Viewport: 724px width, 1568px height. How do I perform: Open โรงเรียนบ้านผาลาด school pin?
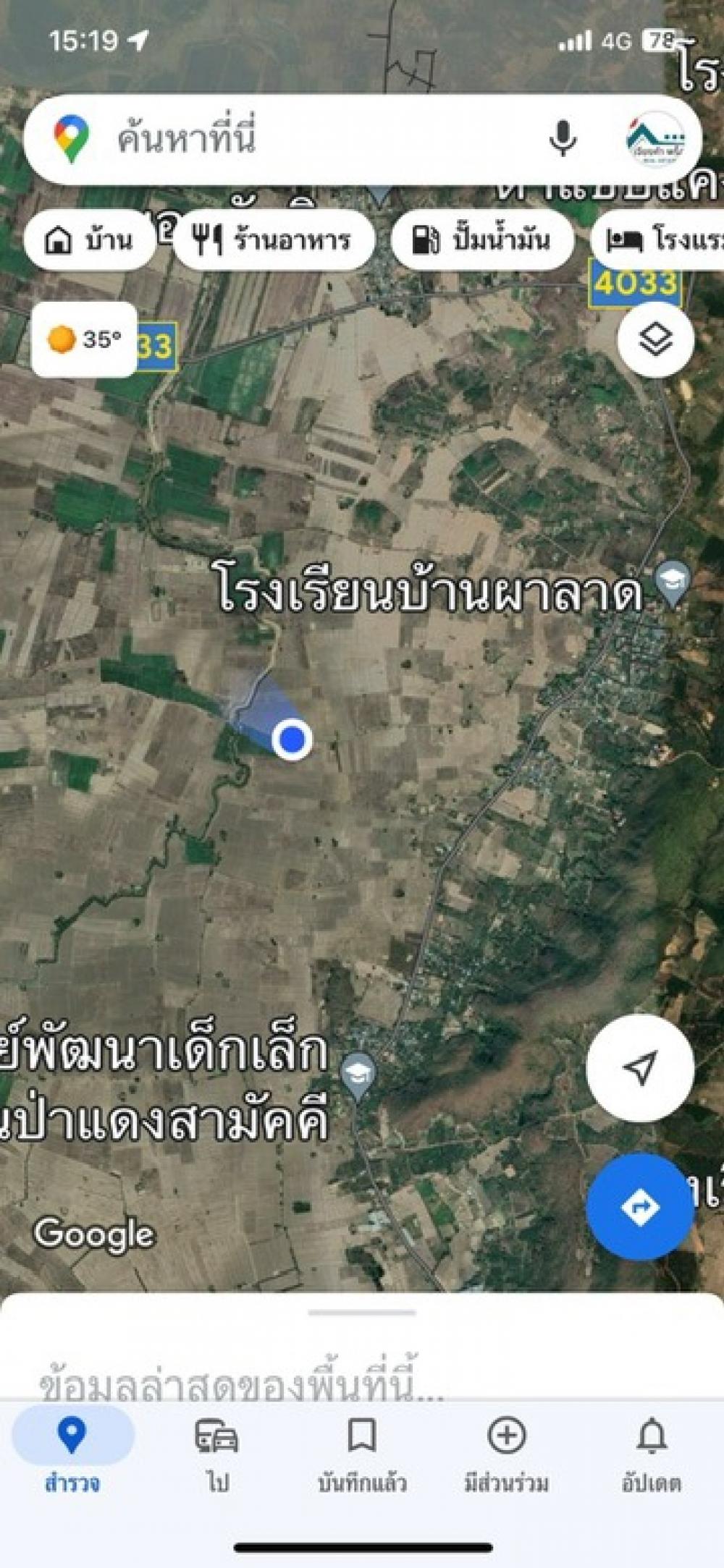tap(672, 582)
